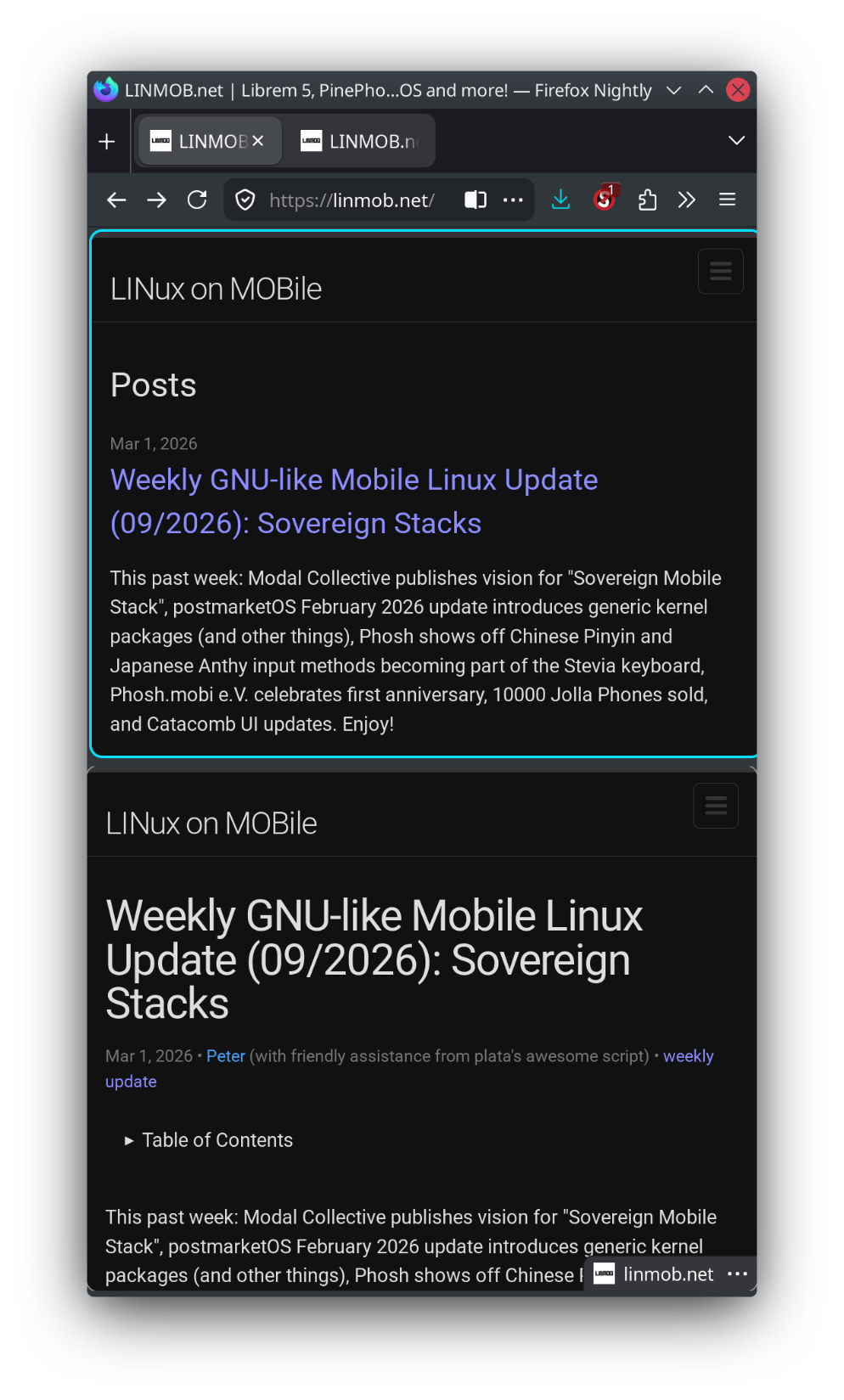The height and width of the screenshot is (1400, 844).
Task: Expand more toolbar tools chevrons
Action: (x=687, y=200)
